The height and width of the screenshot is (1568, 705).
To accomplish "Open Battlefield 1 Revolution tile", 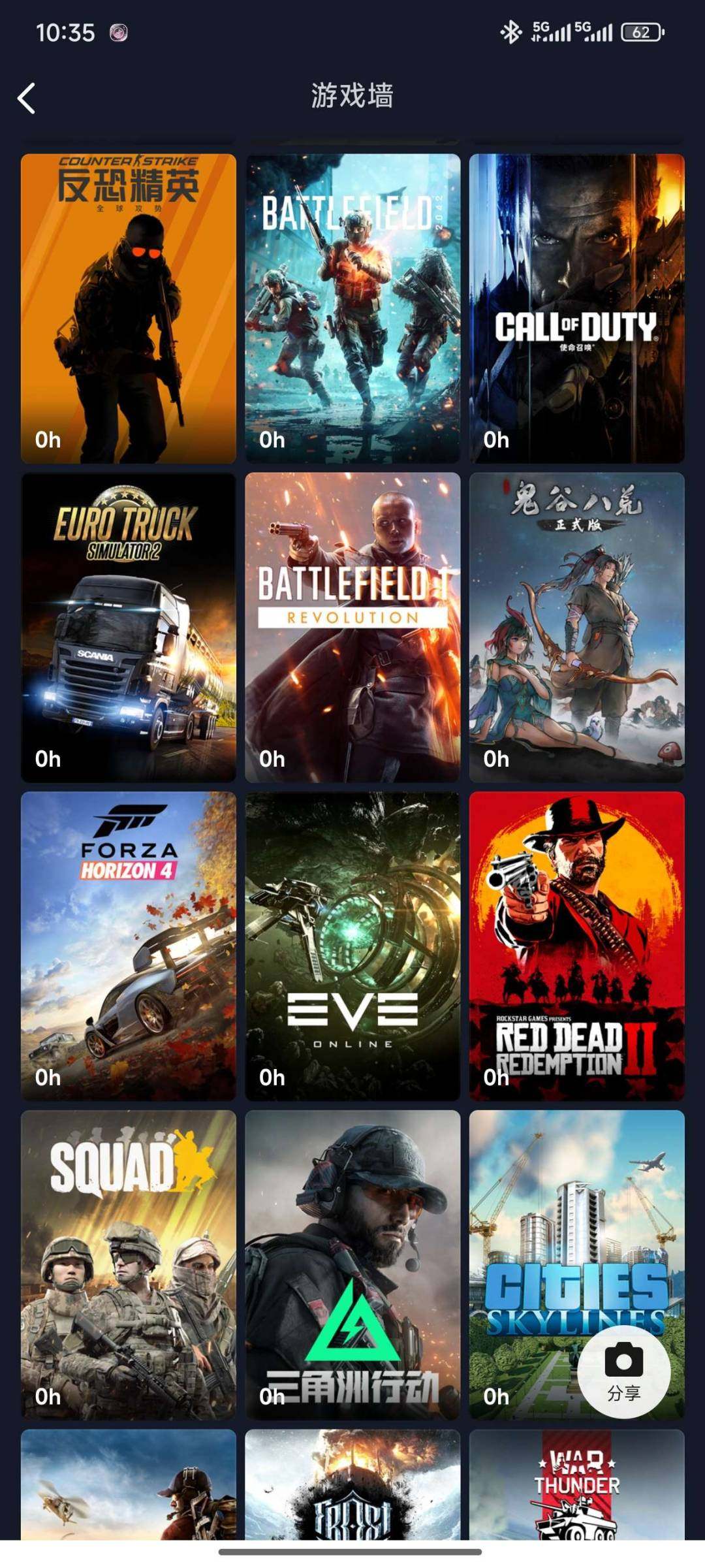I will (x=352, y=627).
